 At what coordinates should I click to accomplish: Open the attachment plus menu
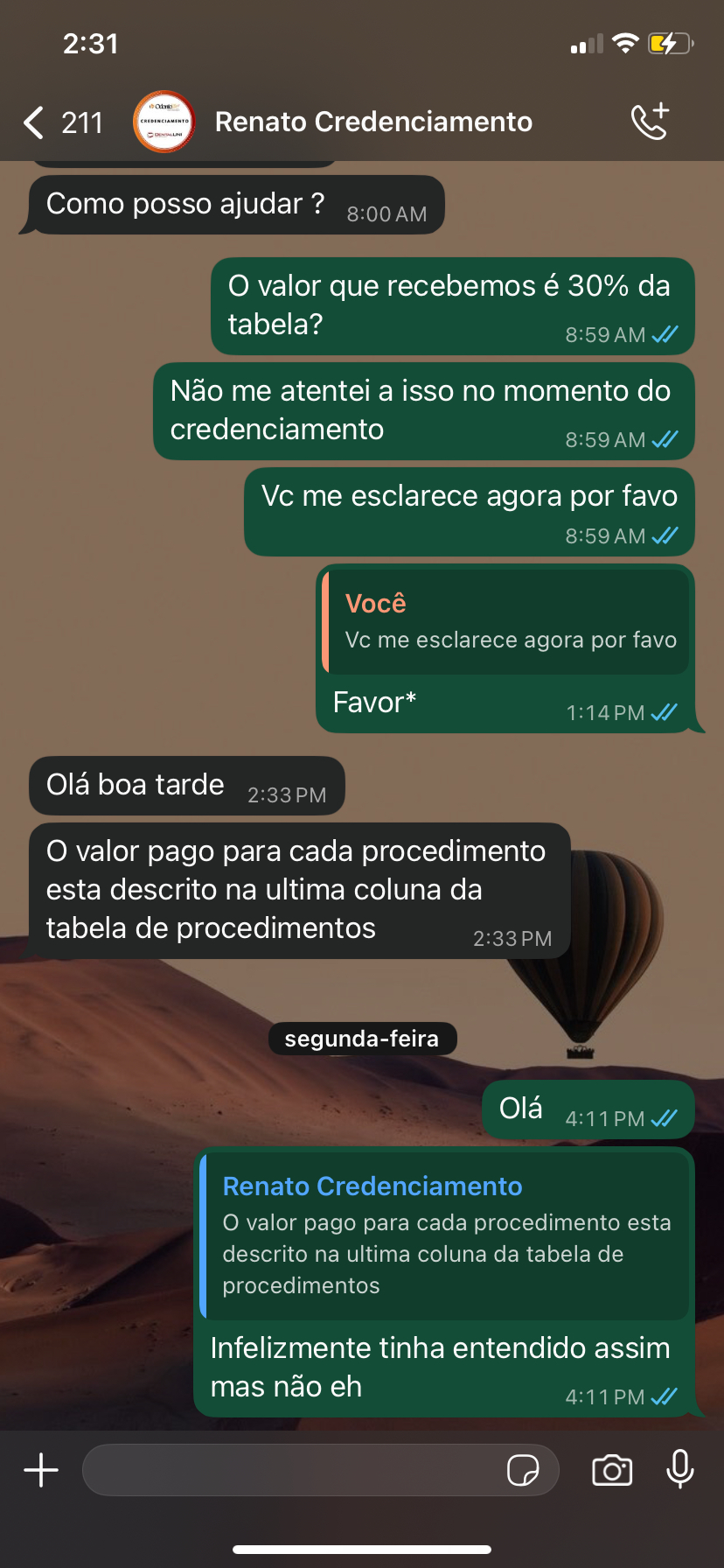[x=41, y=1470]
